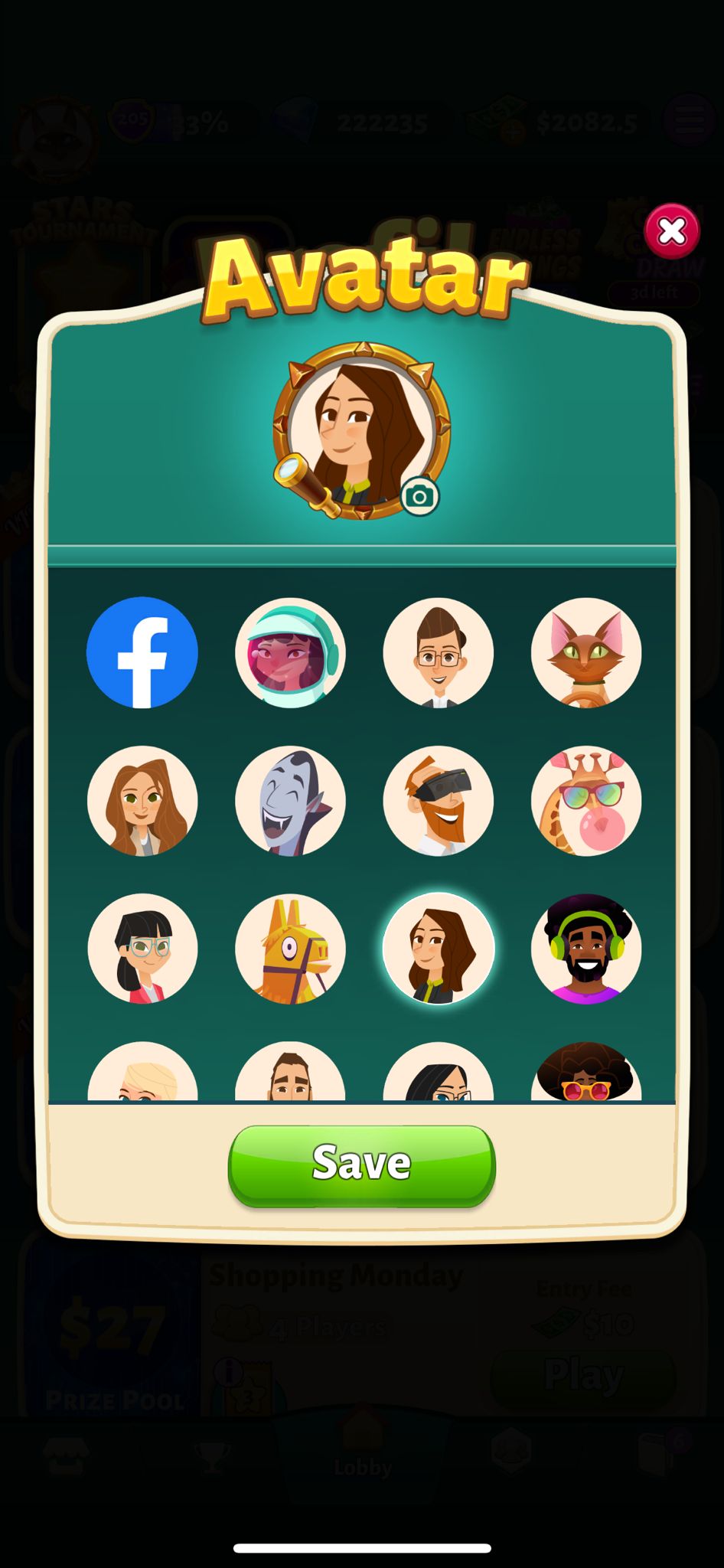
Task: Save the selected avatar
Action: coord(361,1161)
